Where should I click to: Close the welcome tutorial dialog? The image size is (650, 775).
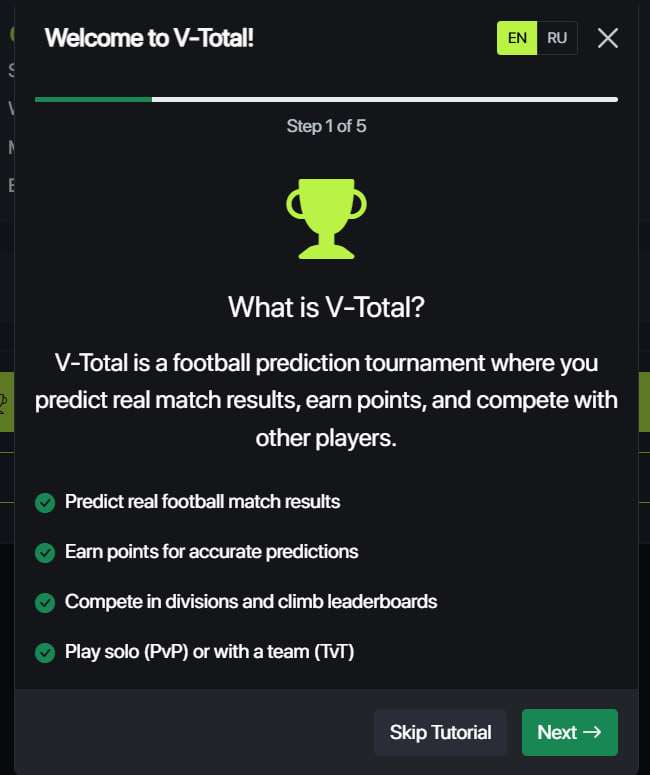(x=607, y=38)
